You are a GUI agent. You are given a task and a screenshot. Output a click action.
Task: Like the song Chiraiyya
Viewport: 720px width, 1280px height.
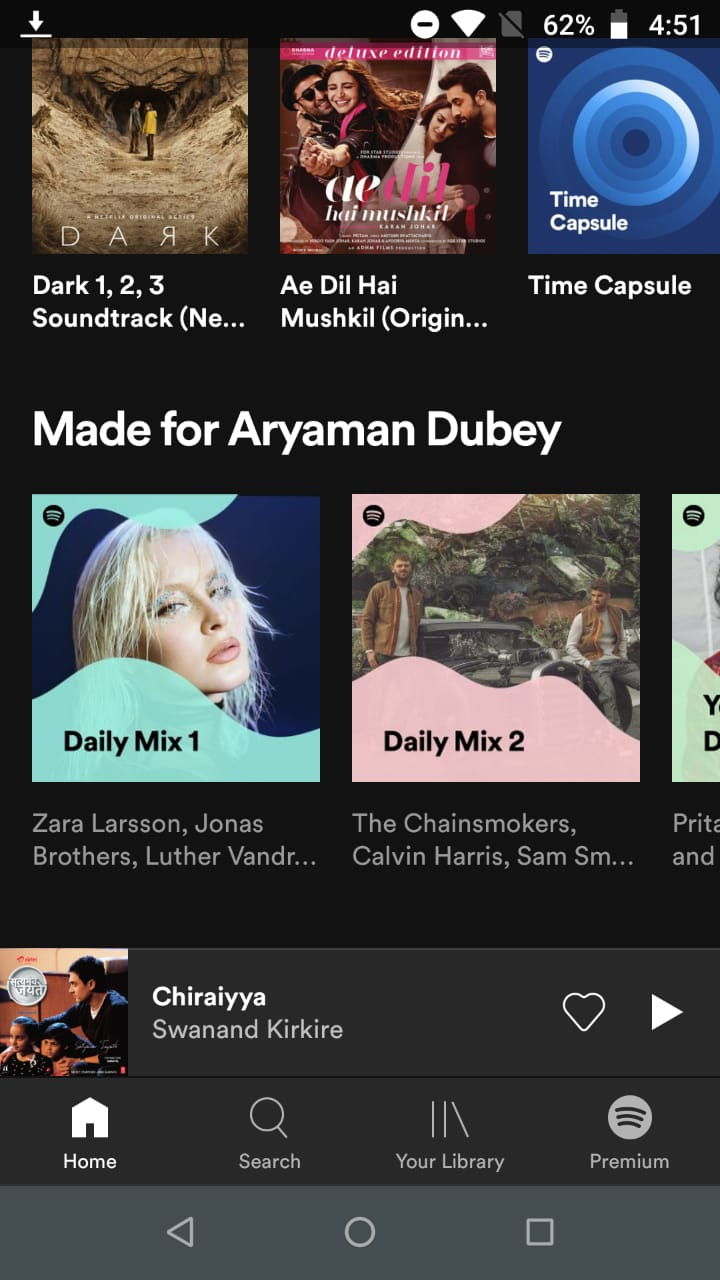[x=584, y=1012]
